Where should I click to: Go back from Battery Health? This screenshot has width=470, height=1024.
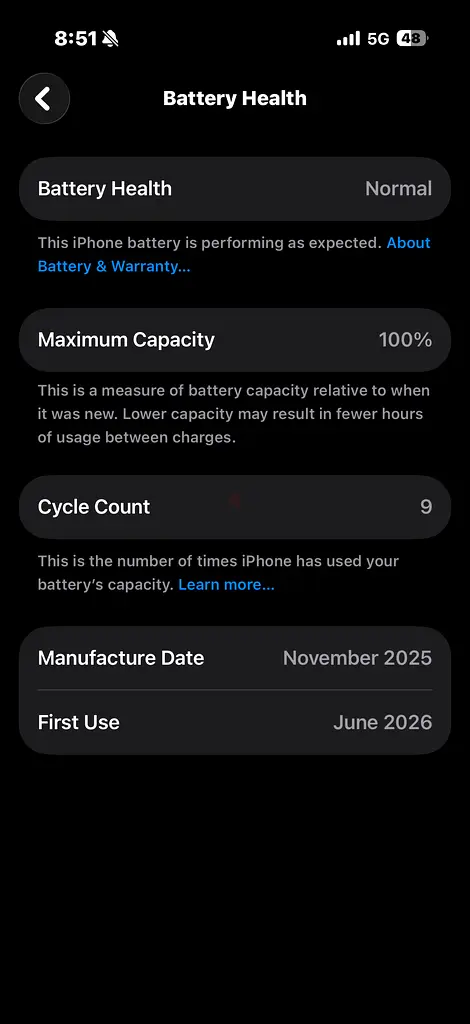[x=44, y=99]
